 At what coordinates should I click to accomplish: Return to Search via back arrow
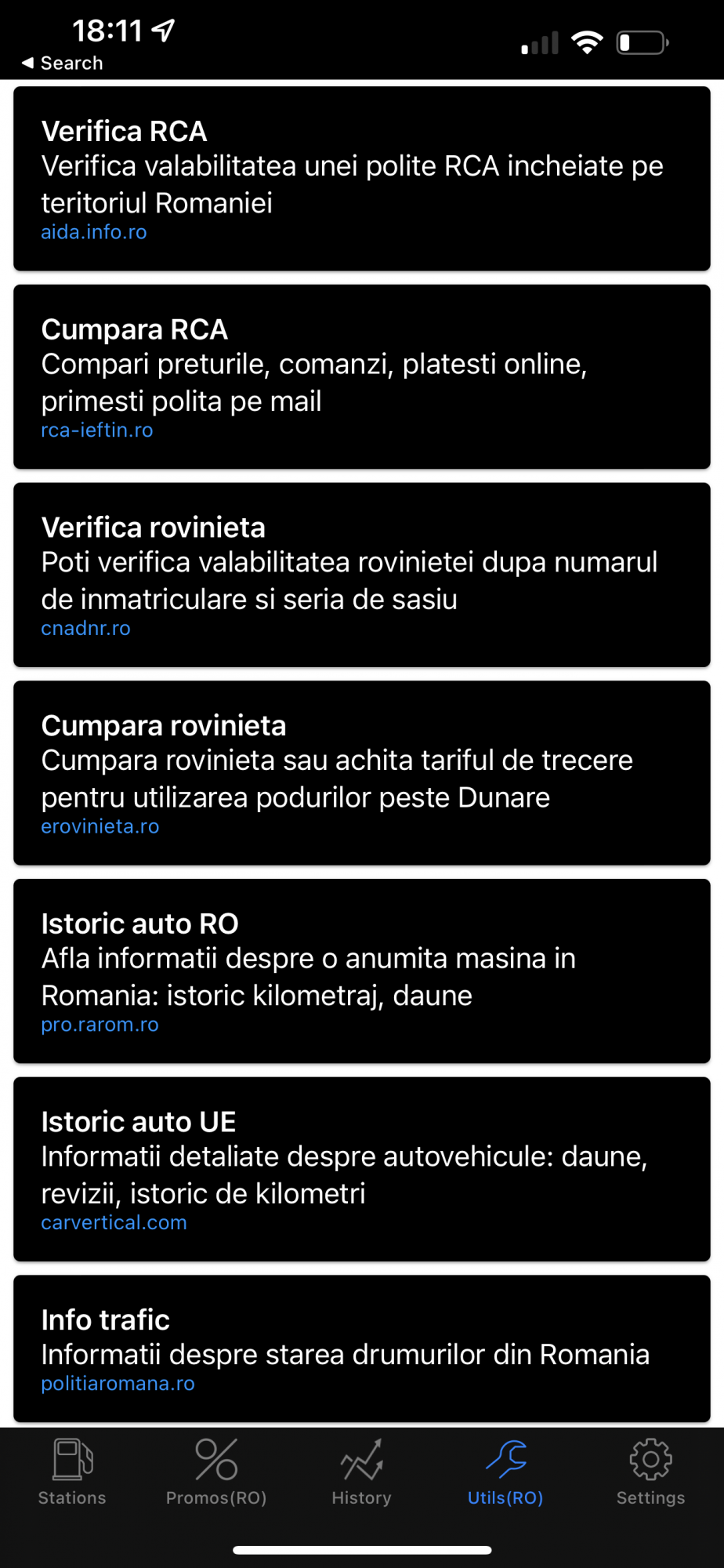61,63
